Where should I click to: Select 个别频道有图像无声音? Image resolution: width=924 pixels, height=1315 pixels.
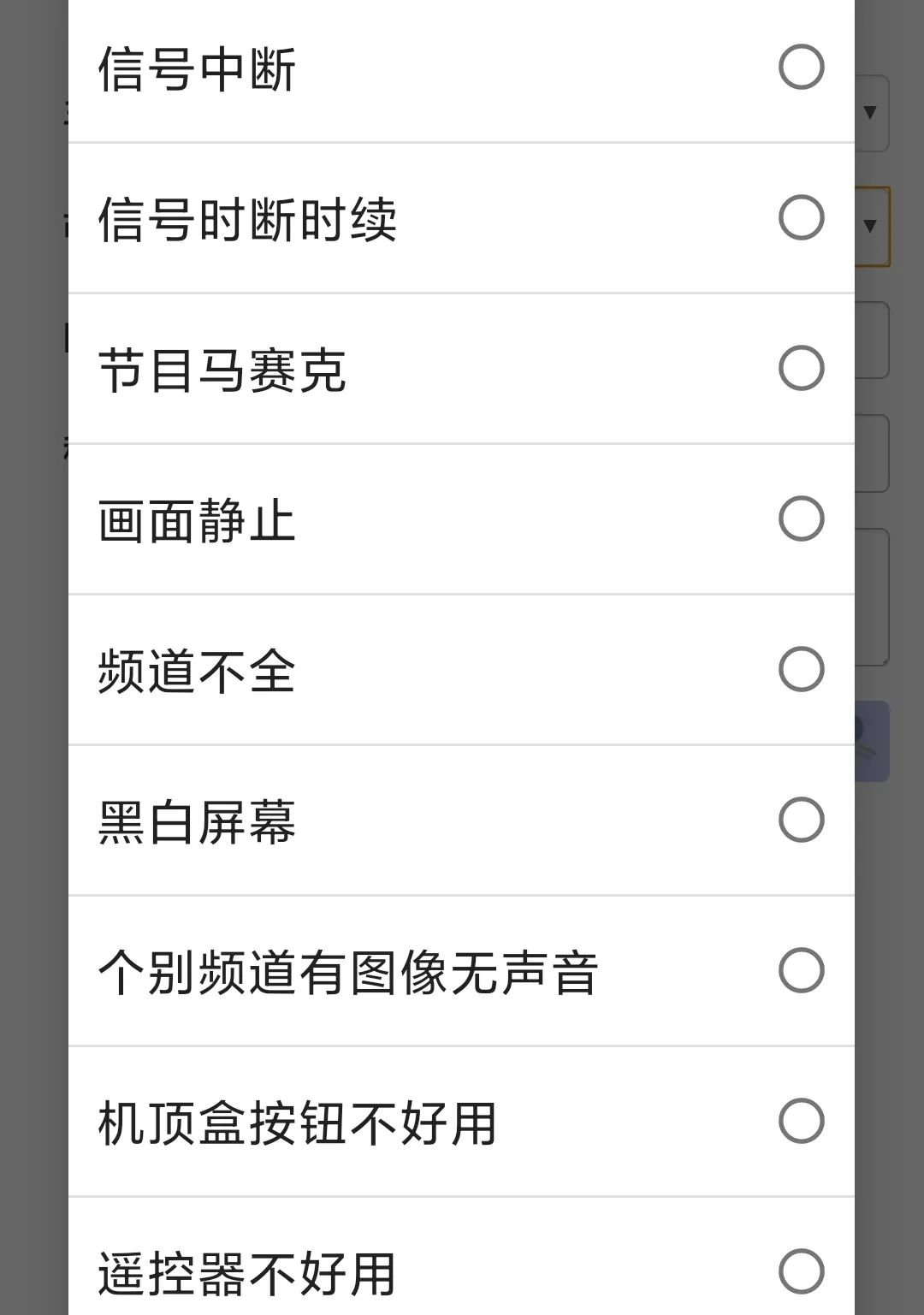pos(801,971)
